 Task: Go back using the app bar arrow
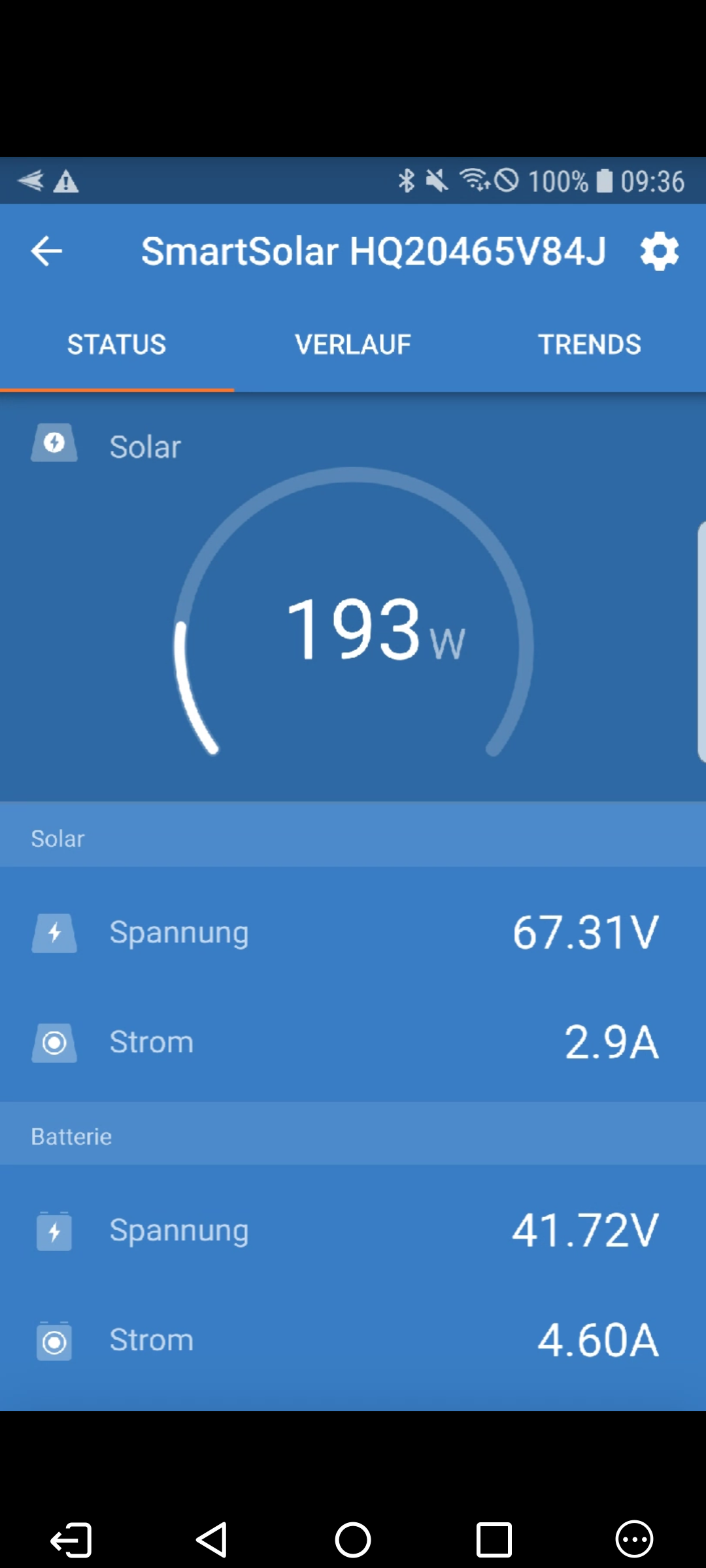46,252
